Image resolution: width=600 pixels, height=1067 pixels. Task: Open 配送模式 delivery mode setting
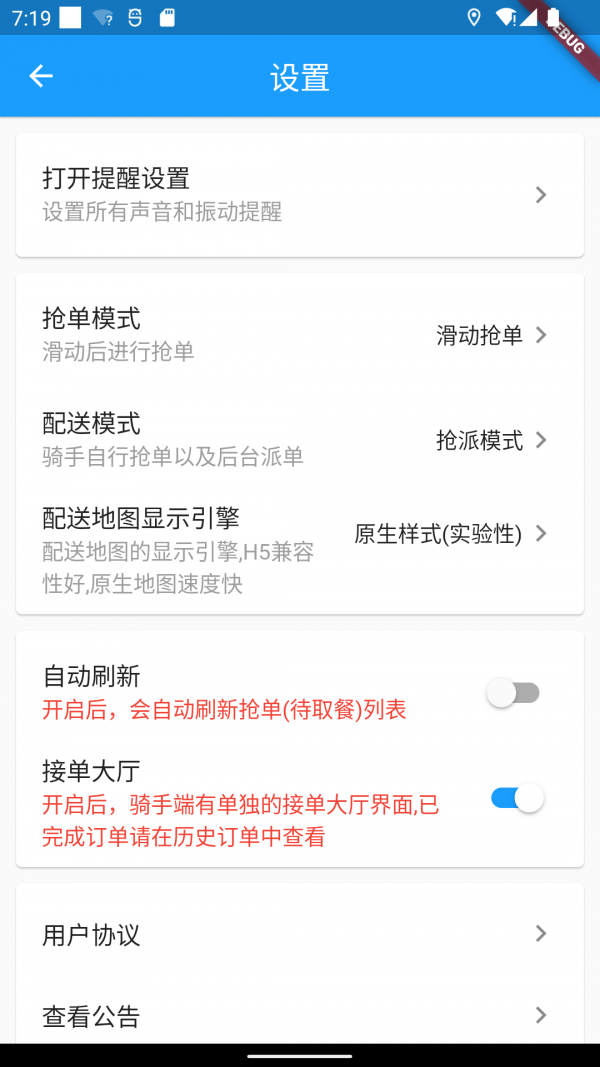[300, 439]
